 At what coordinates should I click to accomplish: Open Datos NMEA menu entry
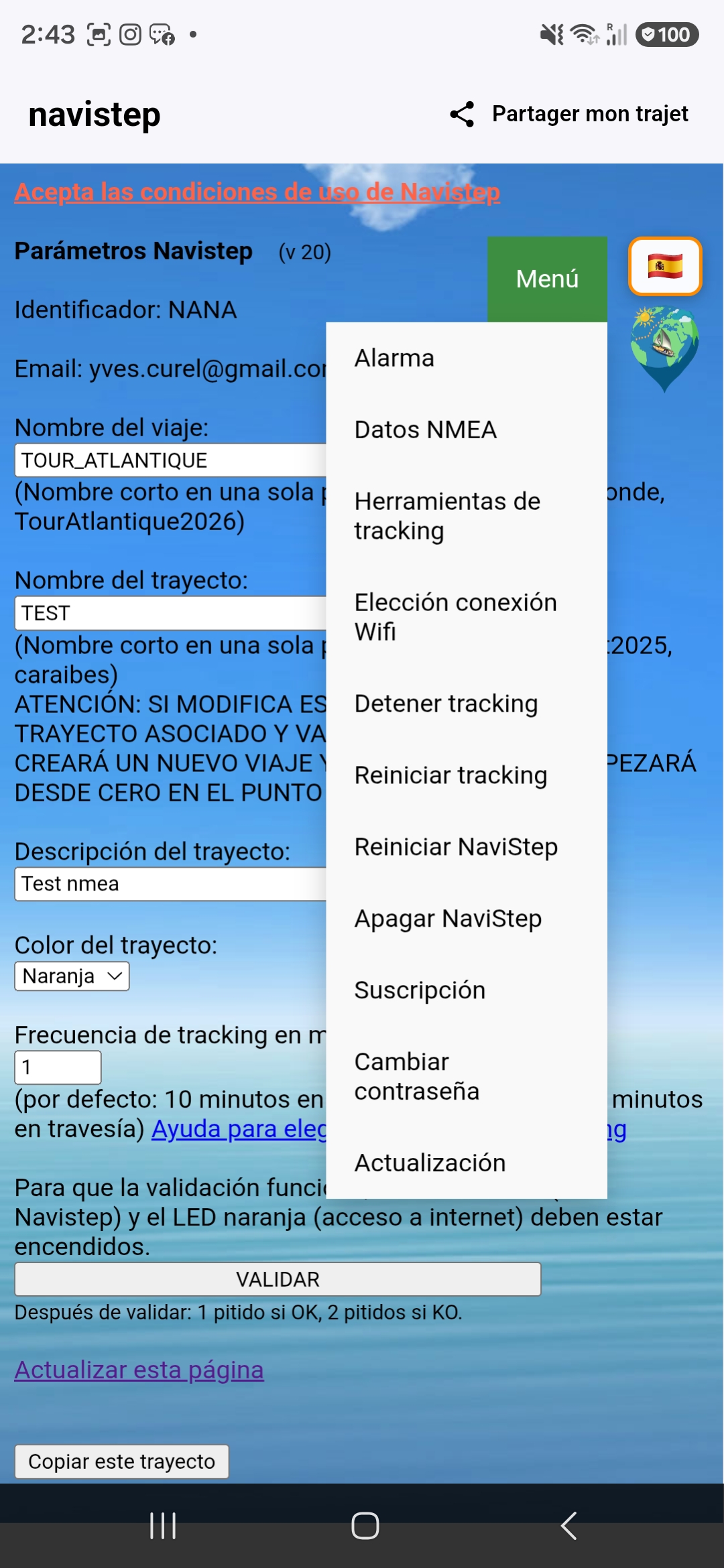point(467,430)
